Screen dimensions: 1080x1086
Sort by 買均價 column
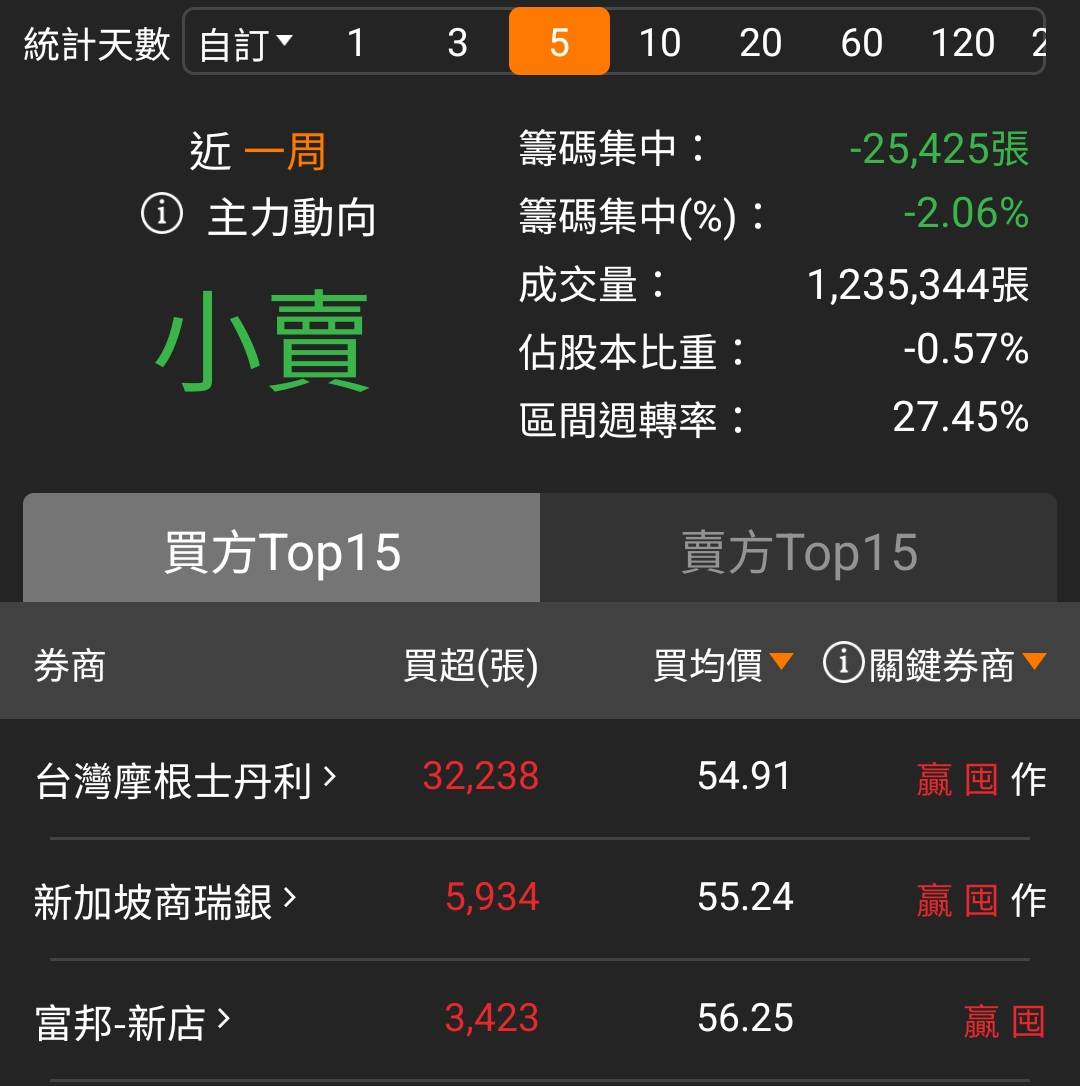722,664
